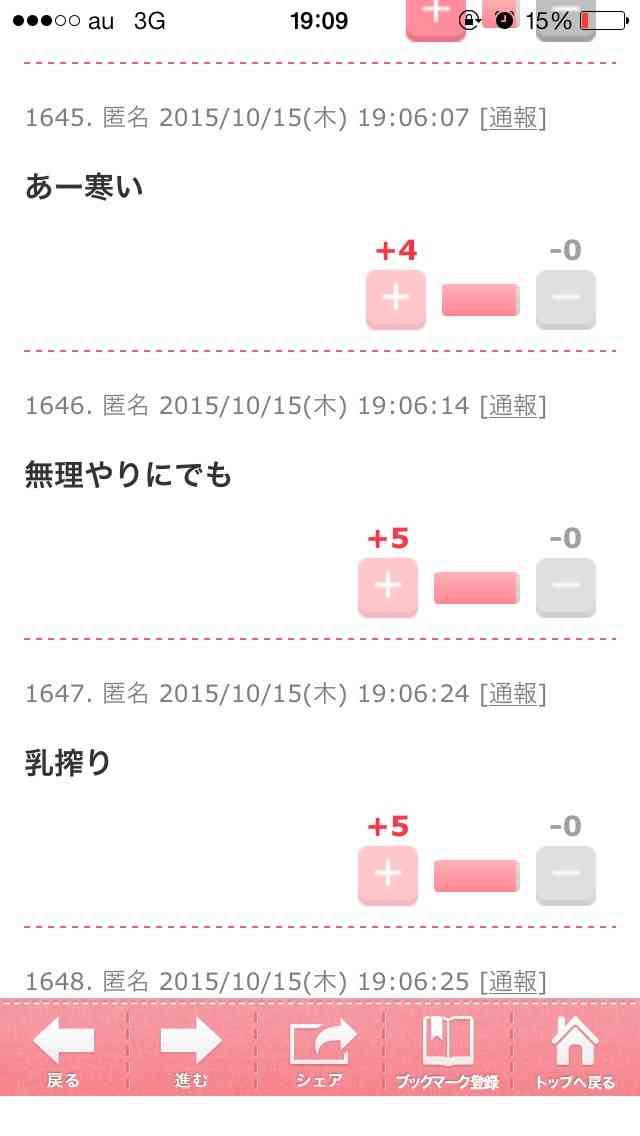Downvote comment 1647 with minus button
Screen dimensions: 640x1136
click(565, 874)
